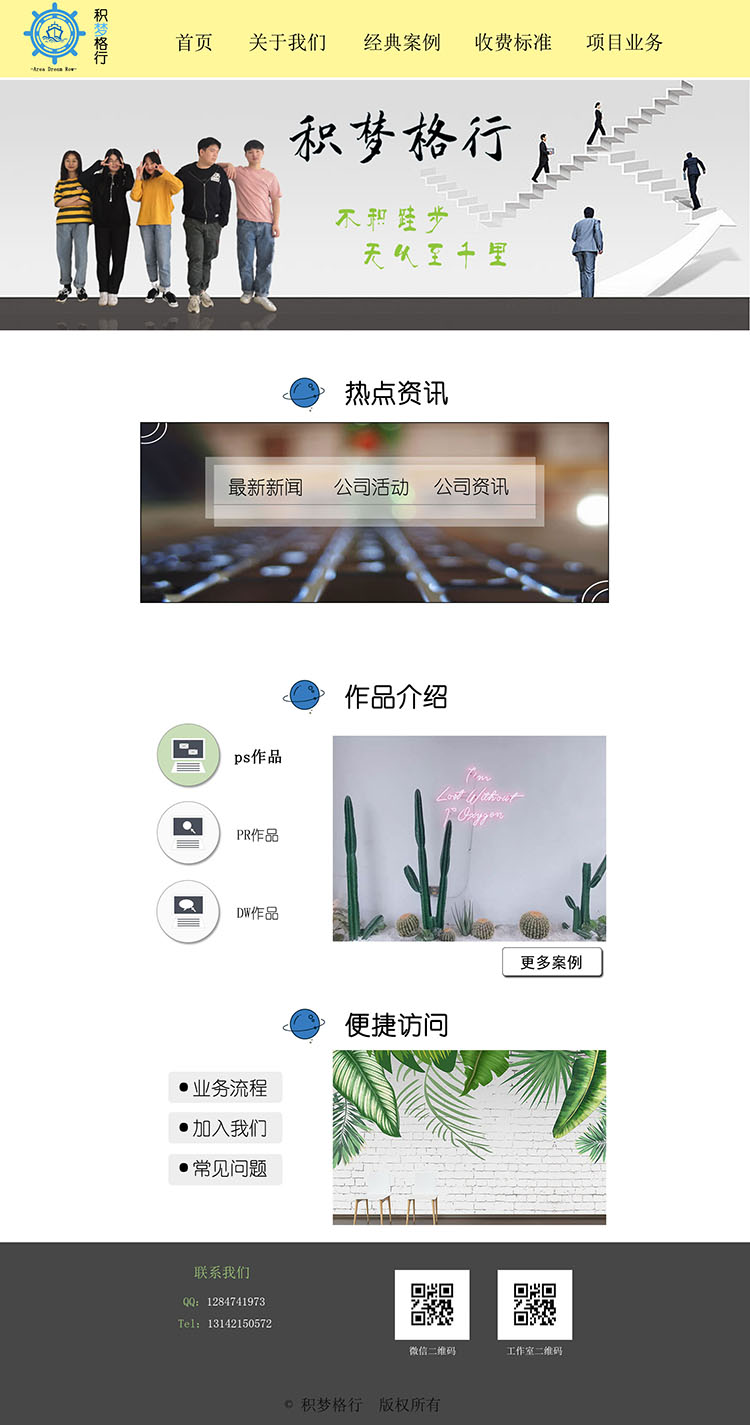Tap the 更多案例 button
This screenshot has height=1425, width=750.
tap(552, 963)
